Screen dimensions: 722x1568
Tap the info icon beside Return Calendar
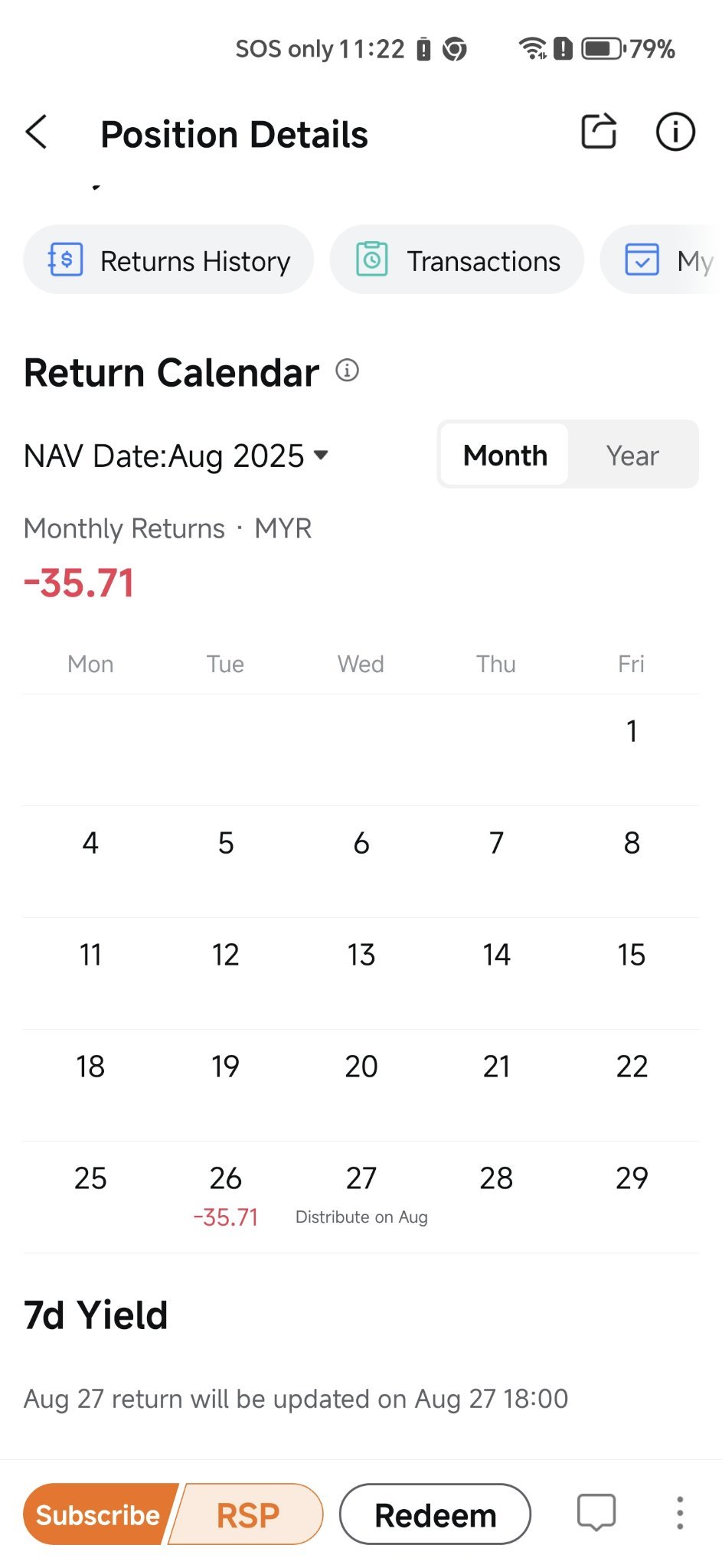(x=347, y=372)
